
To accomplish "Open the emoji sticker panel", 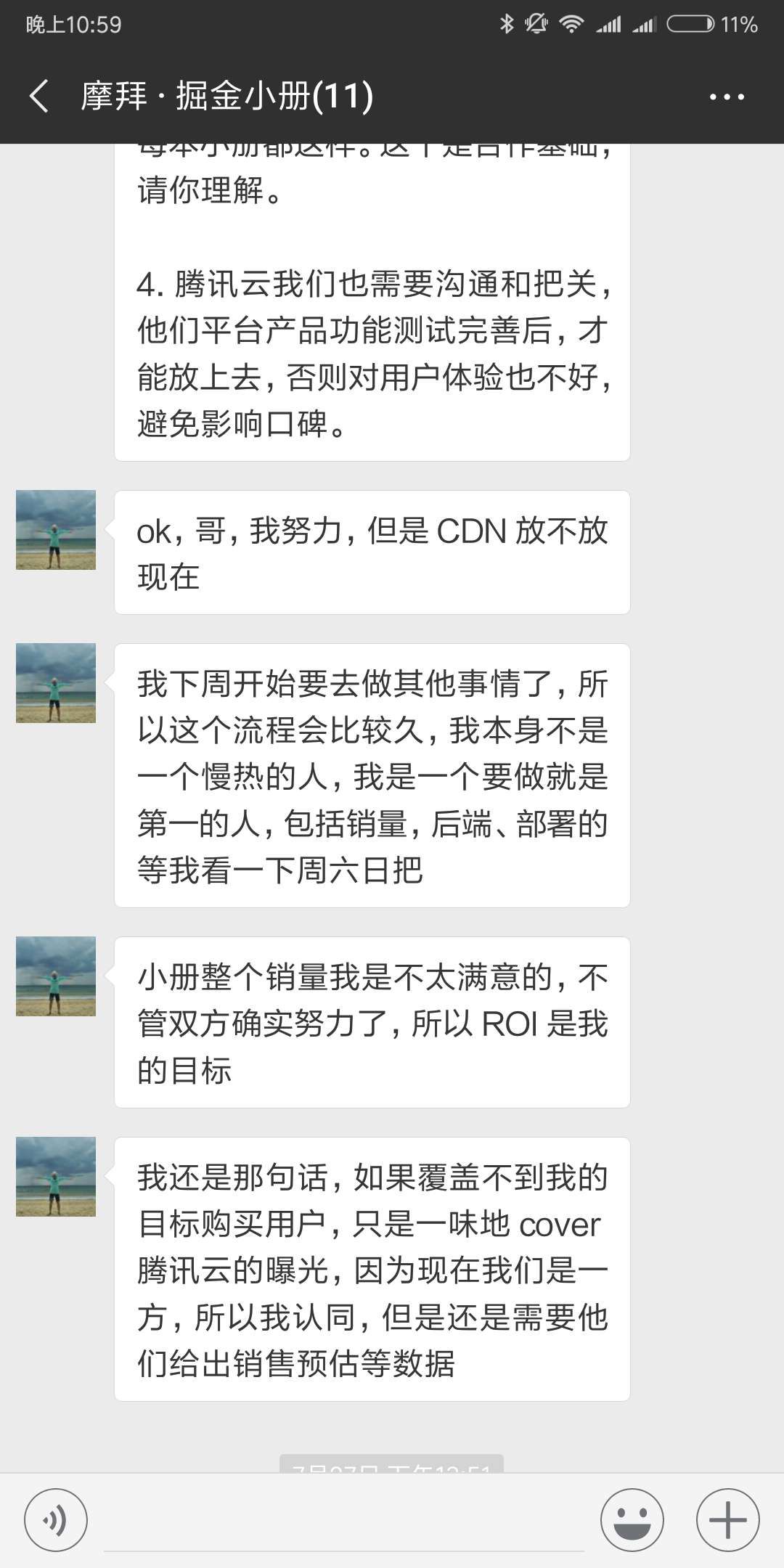I will point(632,1519).
